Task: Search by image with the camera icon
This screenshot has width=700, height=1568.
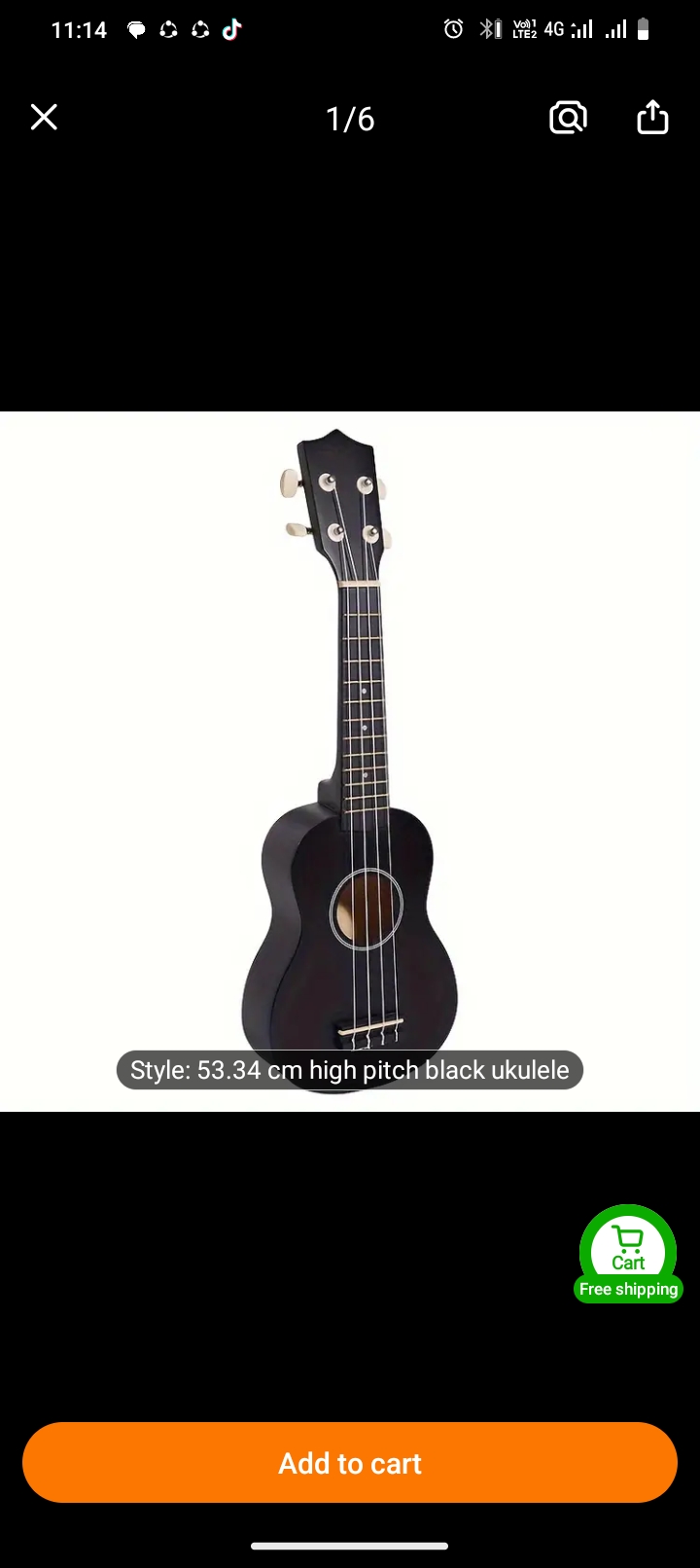Action: coord(568,118)
